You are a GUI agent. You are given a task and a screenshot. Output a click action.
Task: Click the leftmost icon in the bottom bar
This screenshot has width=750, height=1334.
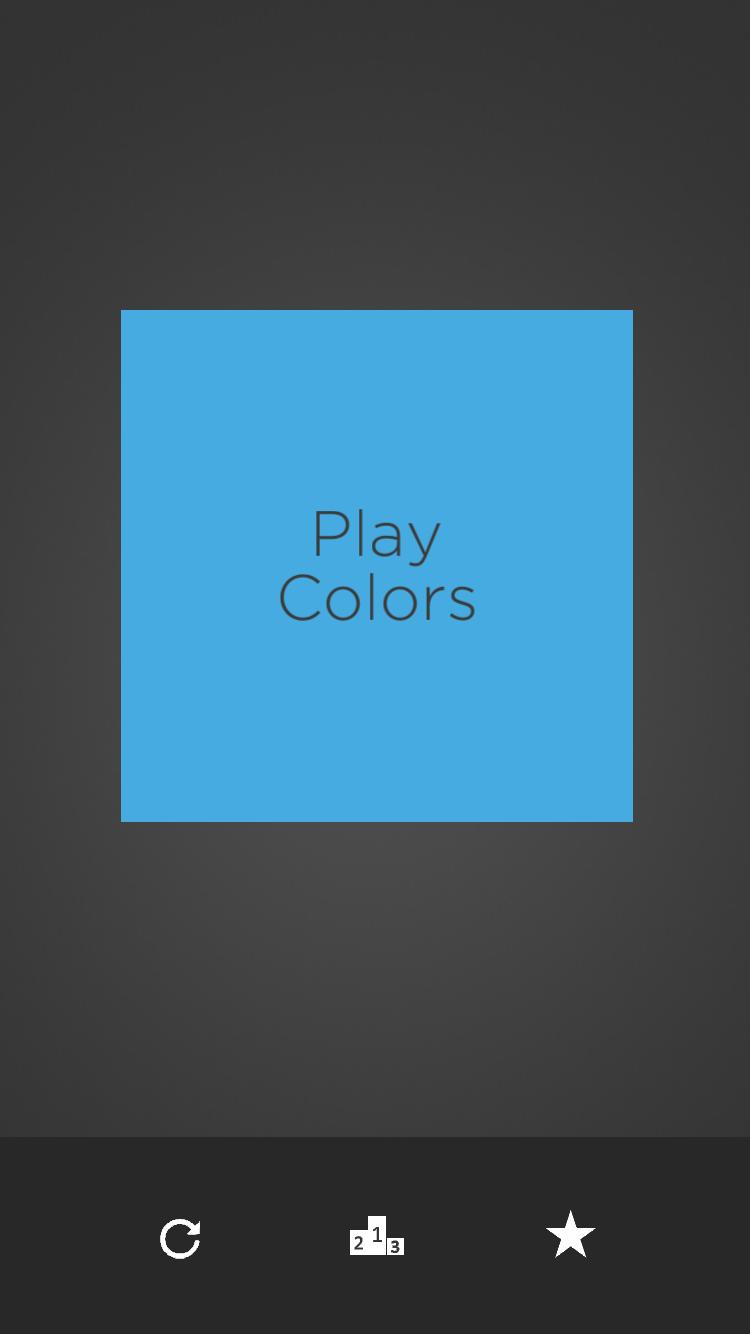click(x=180, y=1236)
